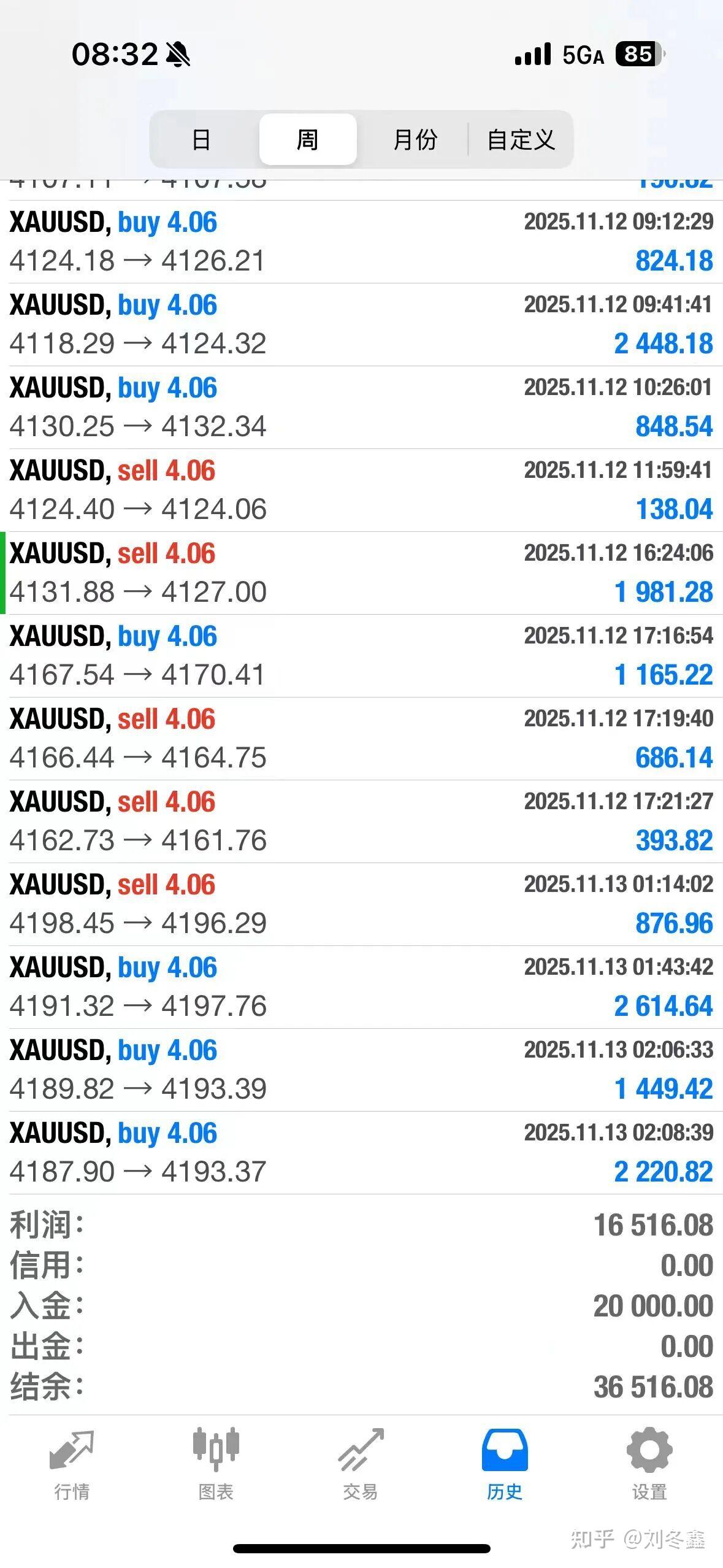
Task: Select the 周 (week) period tab
Action: click(x=308, y=139)
